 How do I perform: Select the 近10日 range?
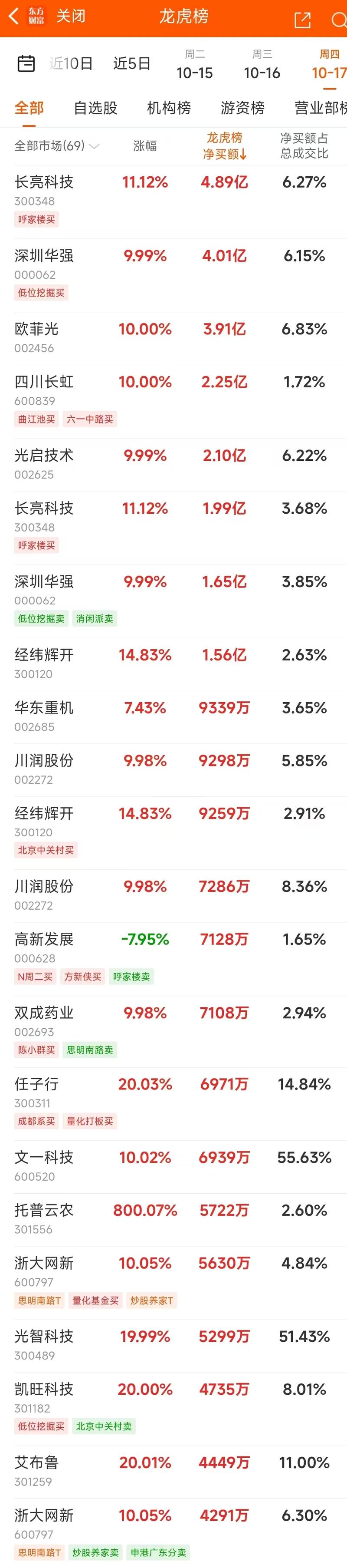(71, 63)
